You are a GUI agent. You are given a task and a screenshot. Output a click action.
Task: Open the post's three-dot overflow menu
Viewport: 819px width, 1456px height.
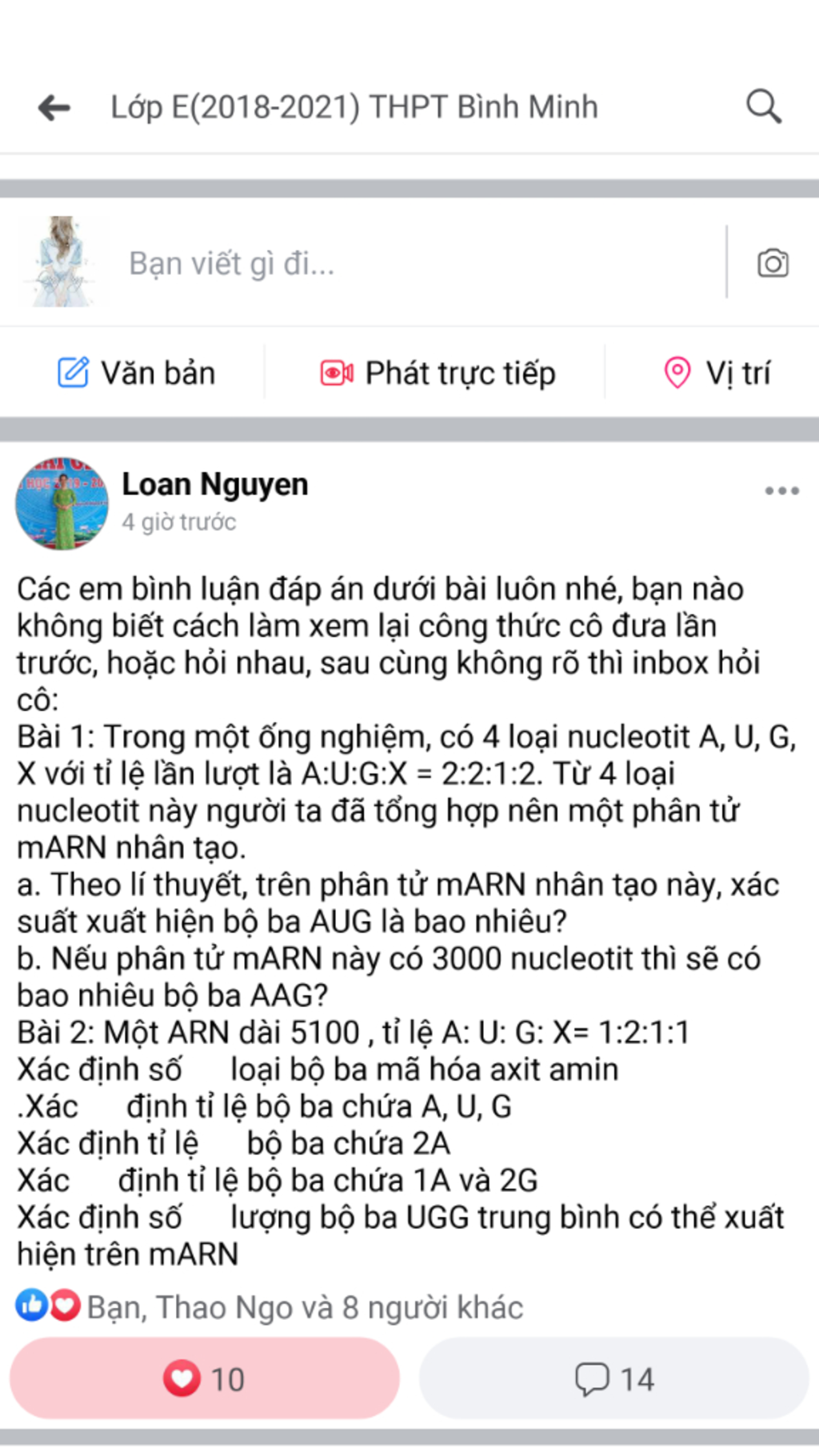tap(781, 490)
